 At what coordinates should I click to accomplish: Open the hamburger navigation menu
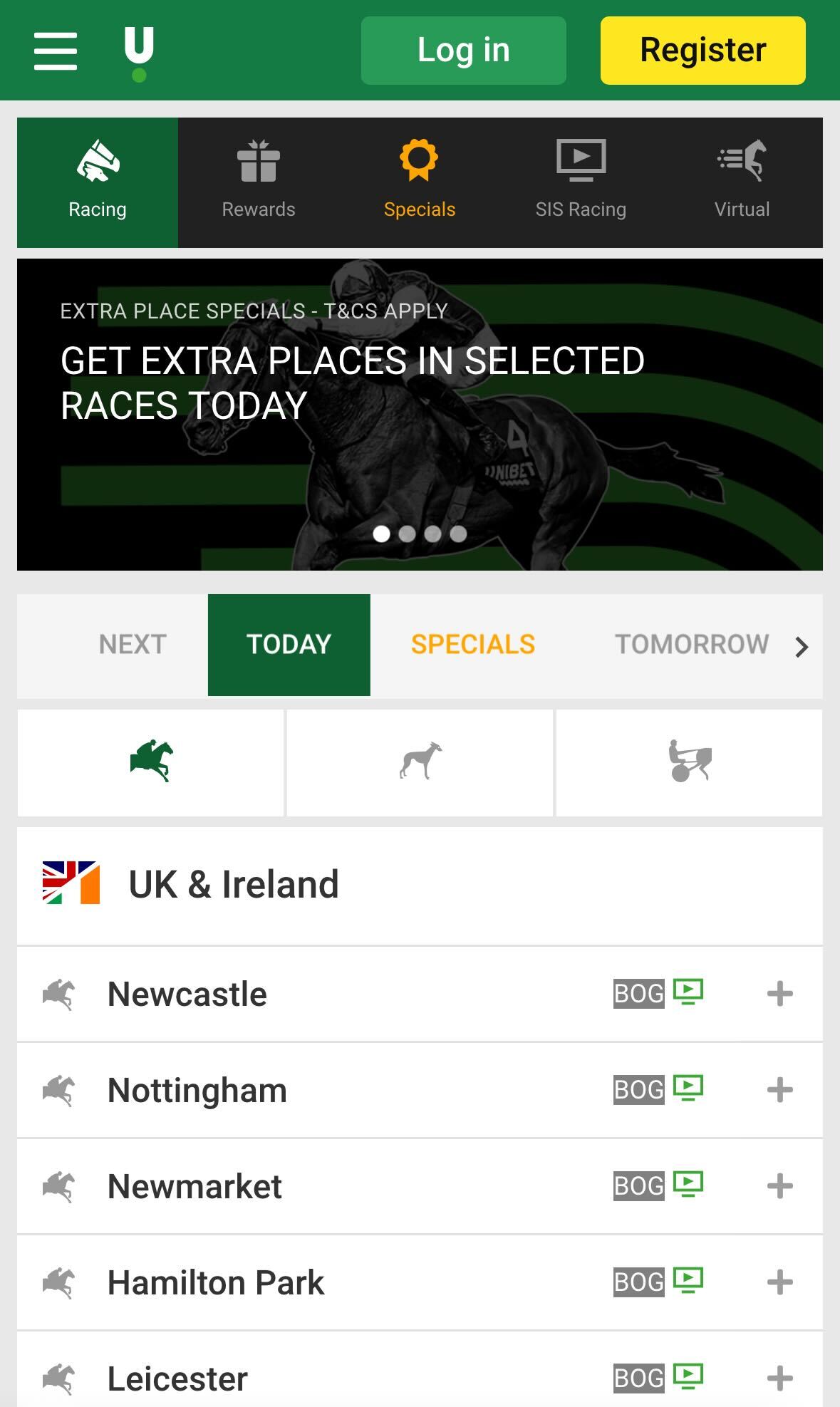tap(55, 51)
